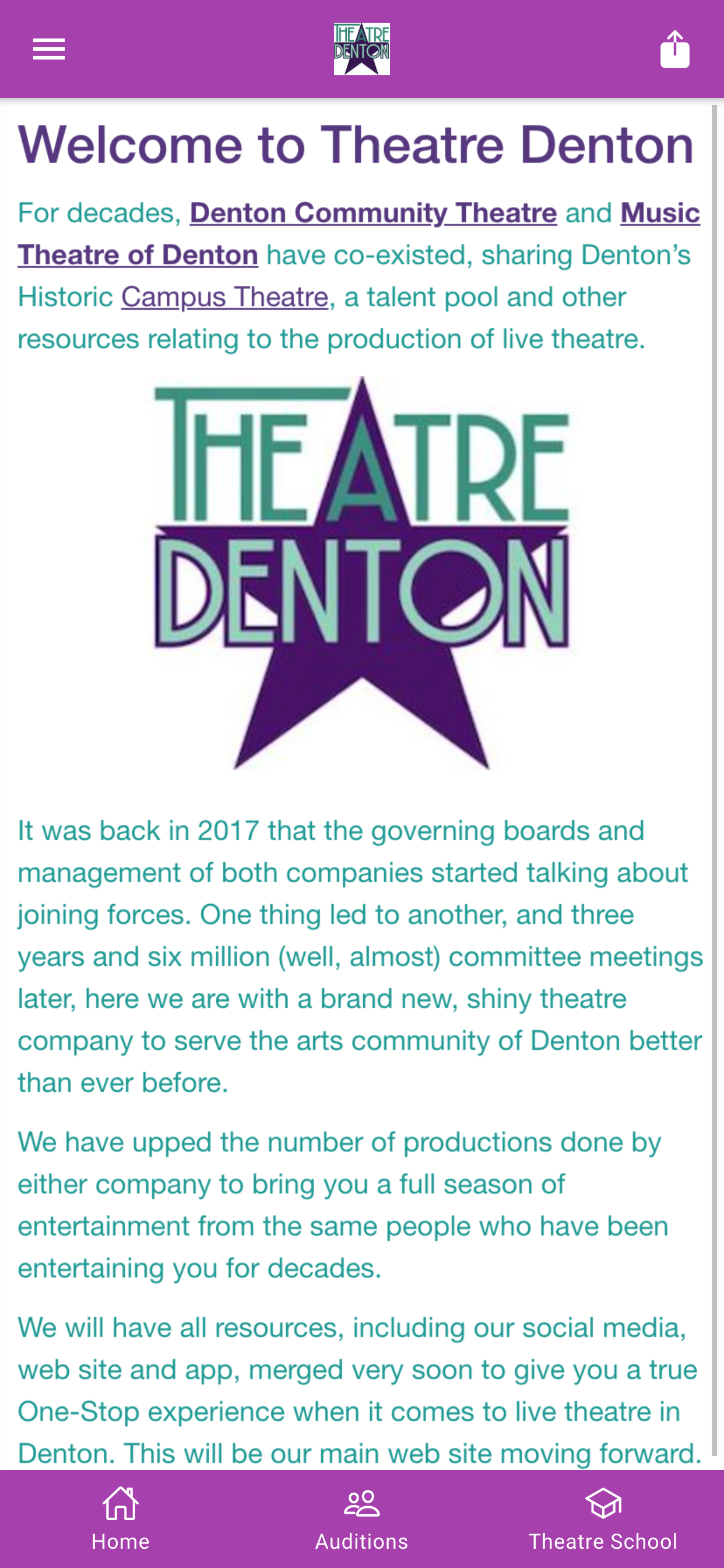Open the Theatre School tab

[x=603, y=1518]
